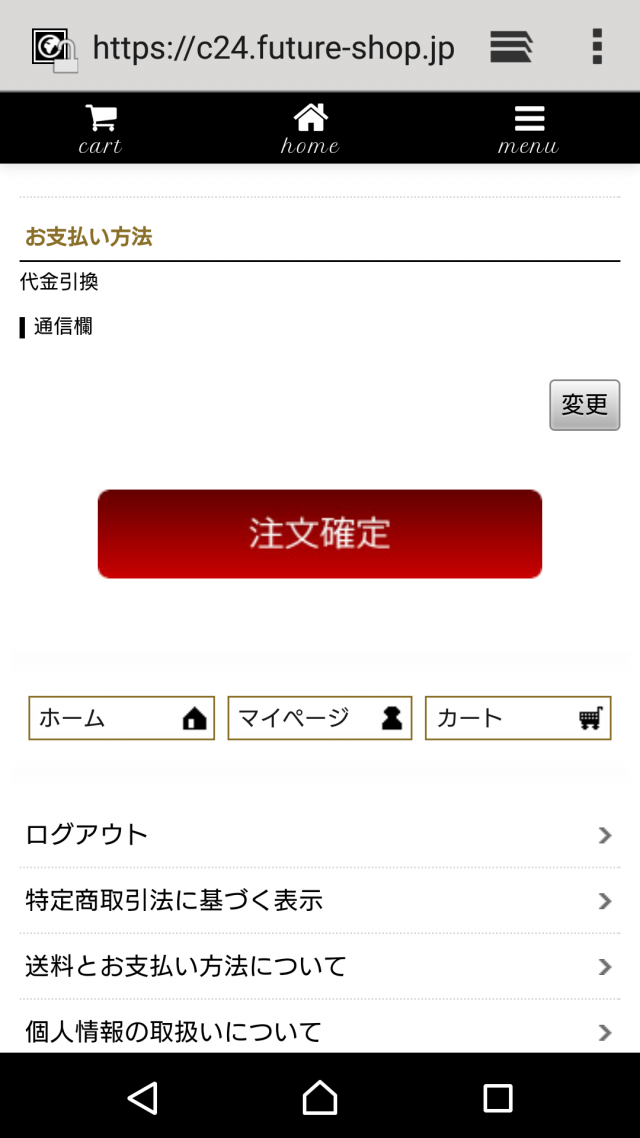Select ログアウト row
Viewport: 640px width, 1138px height.
(320, 835)
